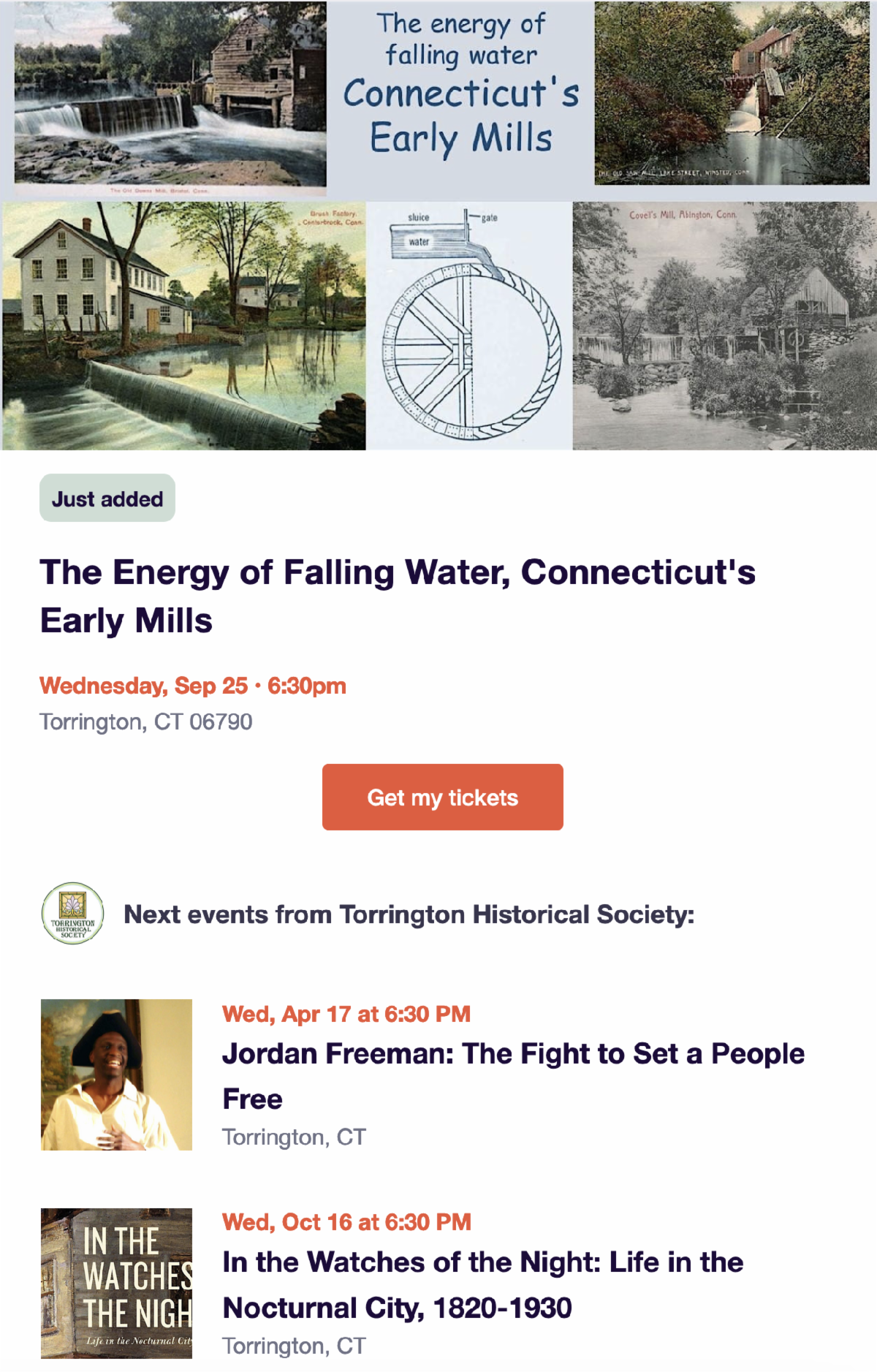Open the In the Watches of the Night event
This screenshot has height=1372, width=877.
click(482, 1284)
